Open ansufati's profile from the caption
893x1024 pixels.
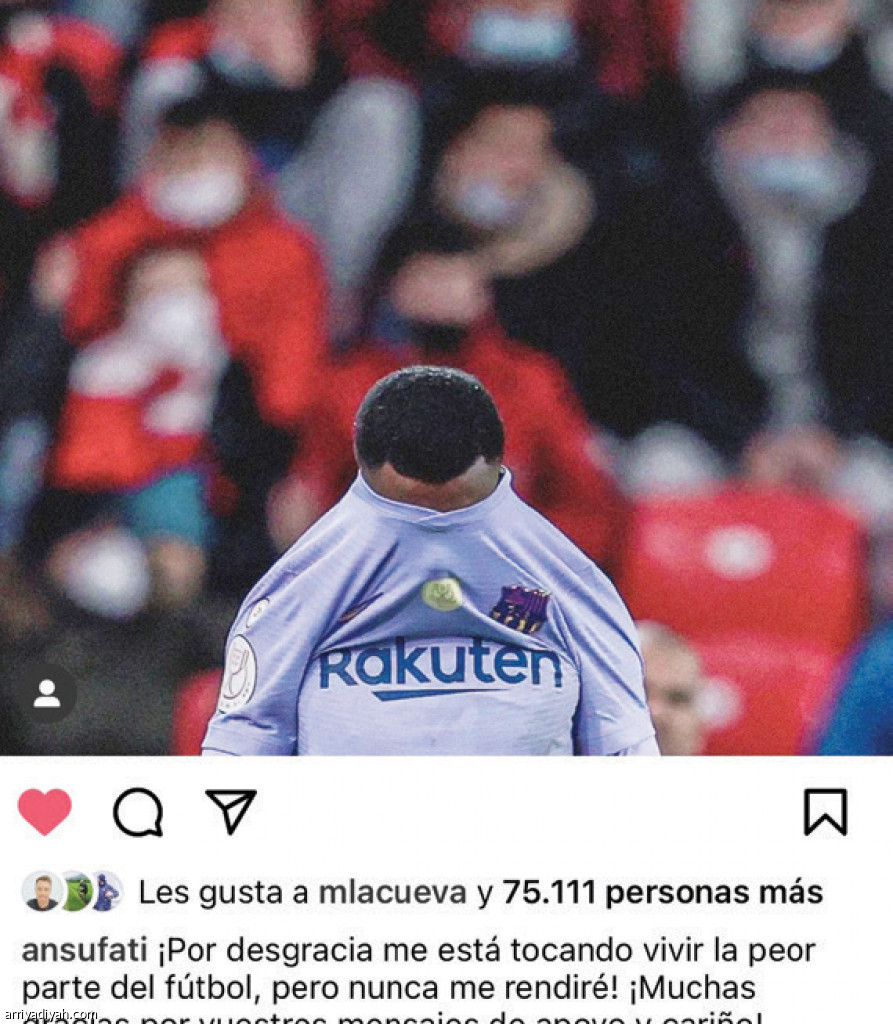point(84,949)
